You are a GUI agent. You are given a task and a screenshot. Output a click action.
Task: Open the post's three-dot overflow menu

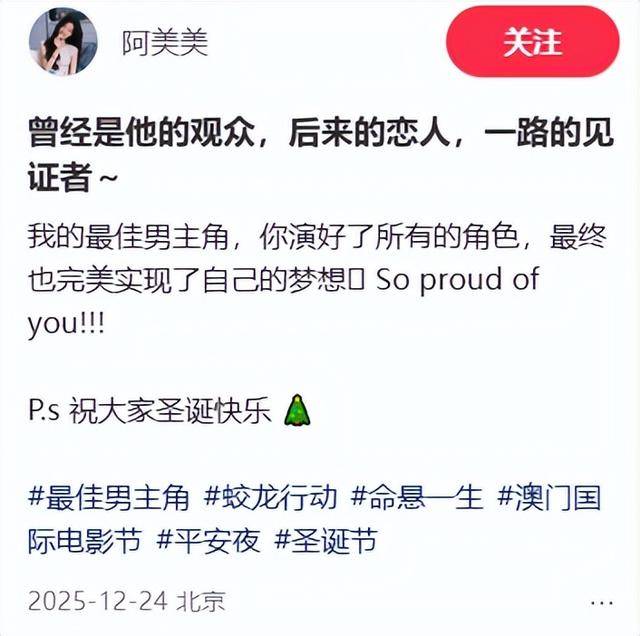coord(602,602)
